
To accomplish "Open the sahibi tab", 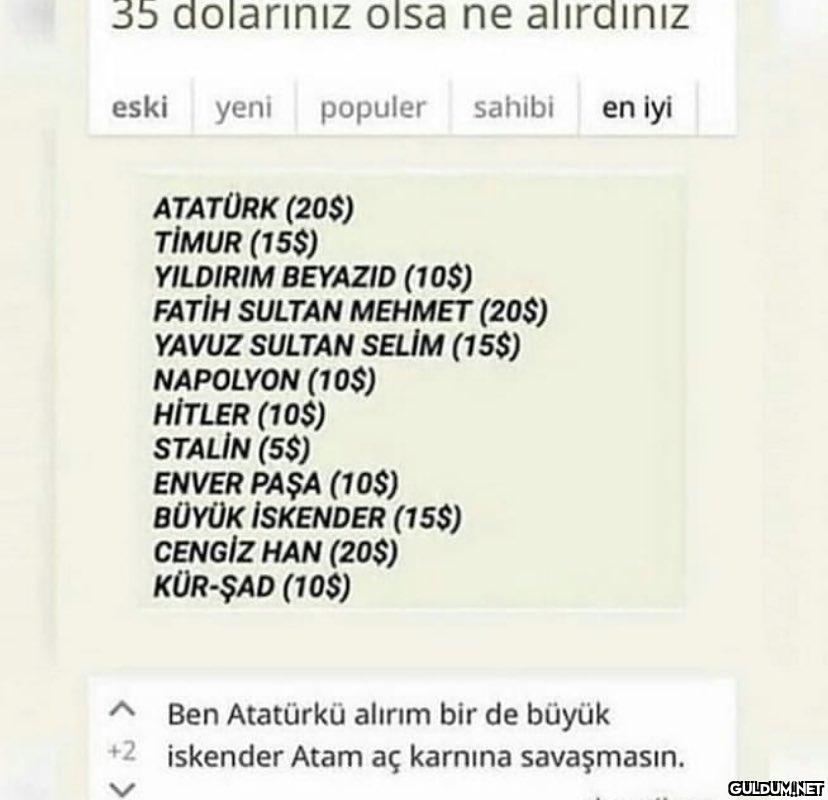I will 513,108.
